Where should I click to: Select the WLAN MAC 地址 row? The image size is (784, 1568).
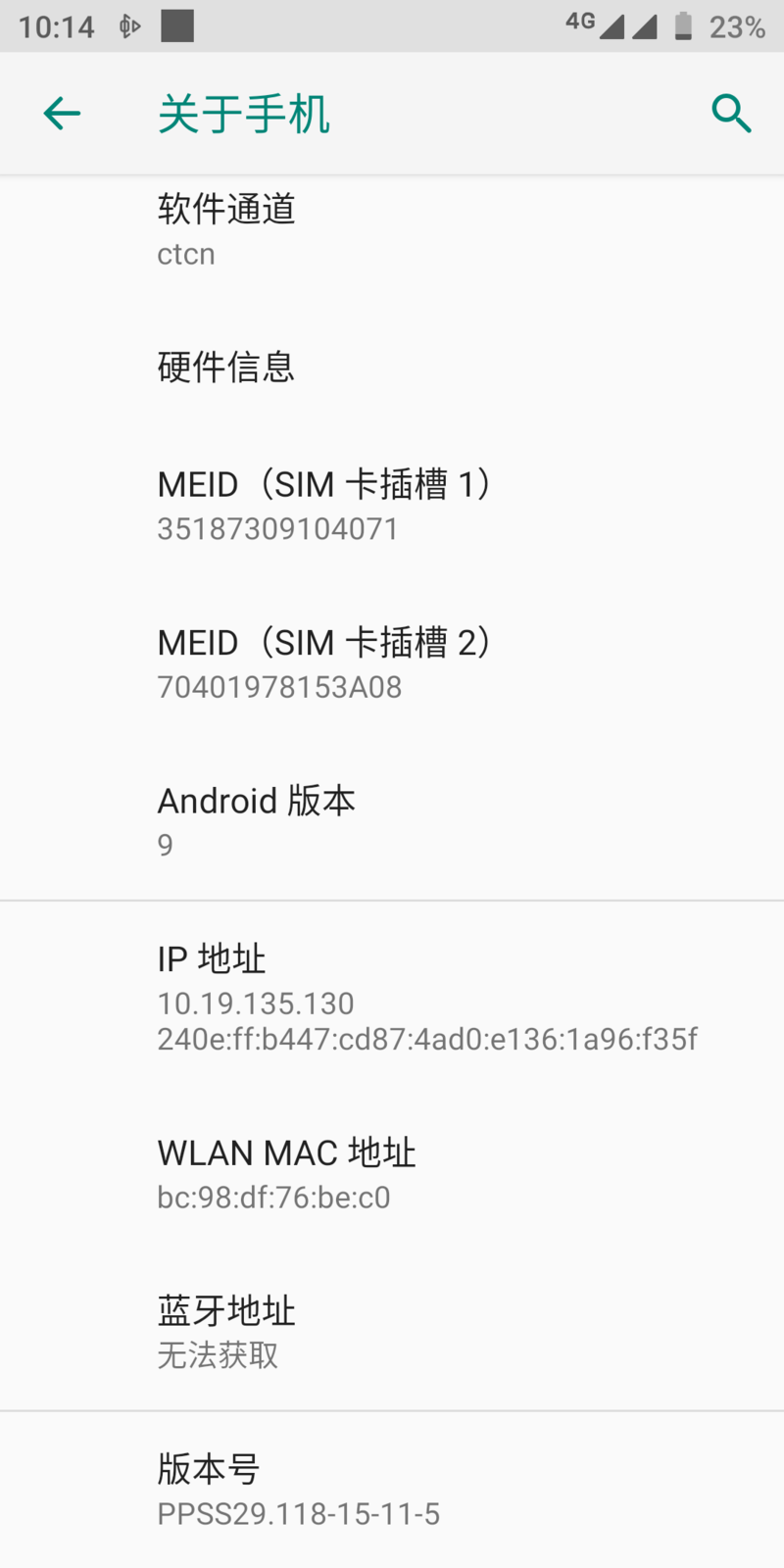(x=392, y=1174)
